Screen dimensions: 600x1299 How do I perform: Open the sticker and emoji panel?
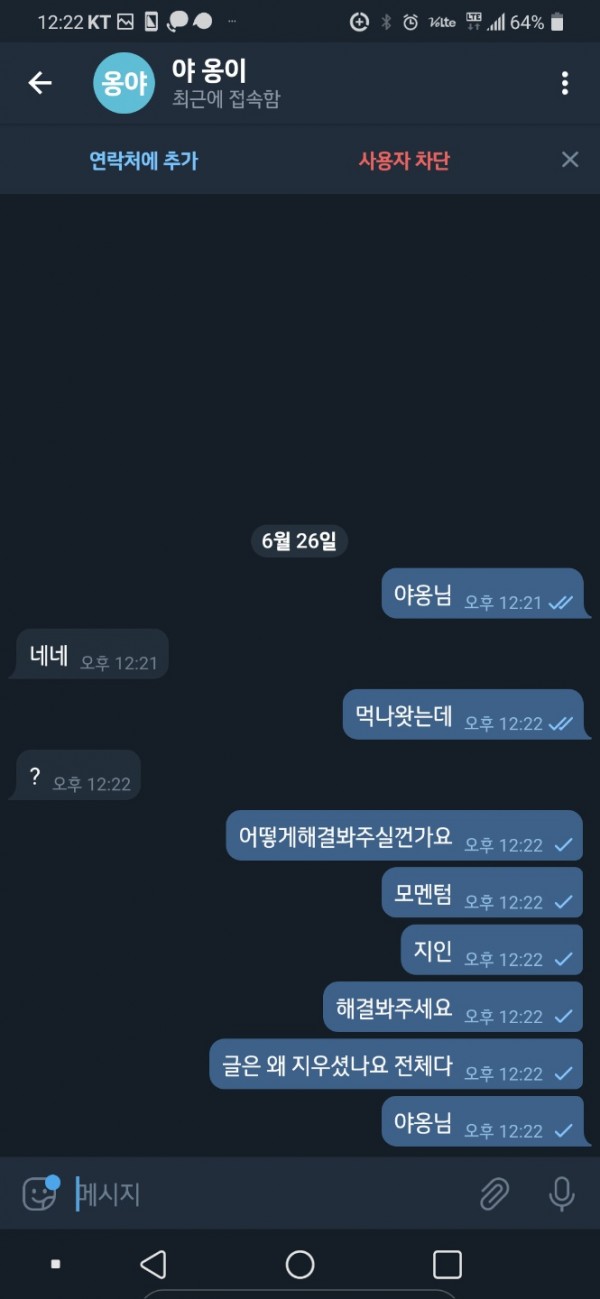tap(40, 1193)
